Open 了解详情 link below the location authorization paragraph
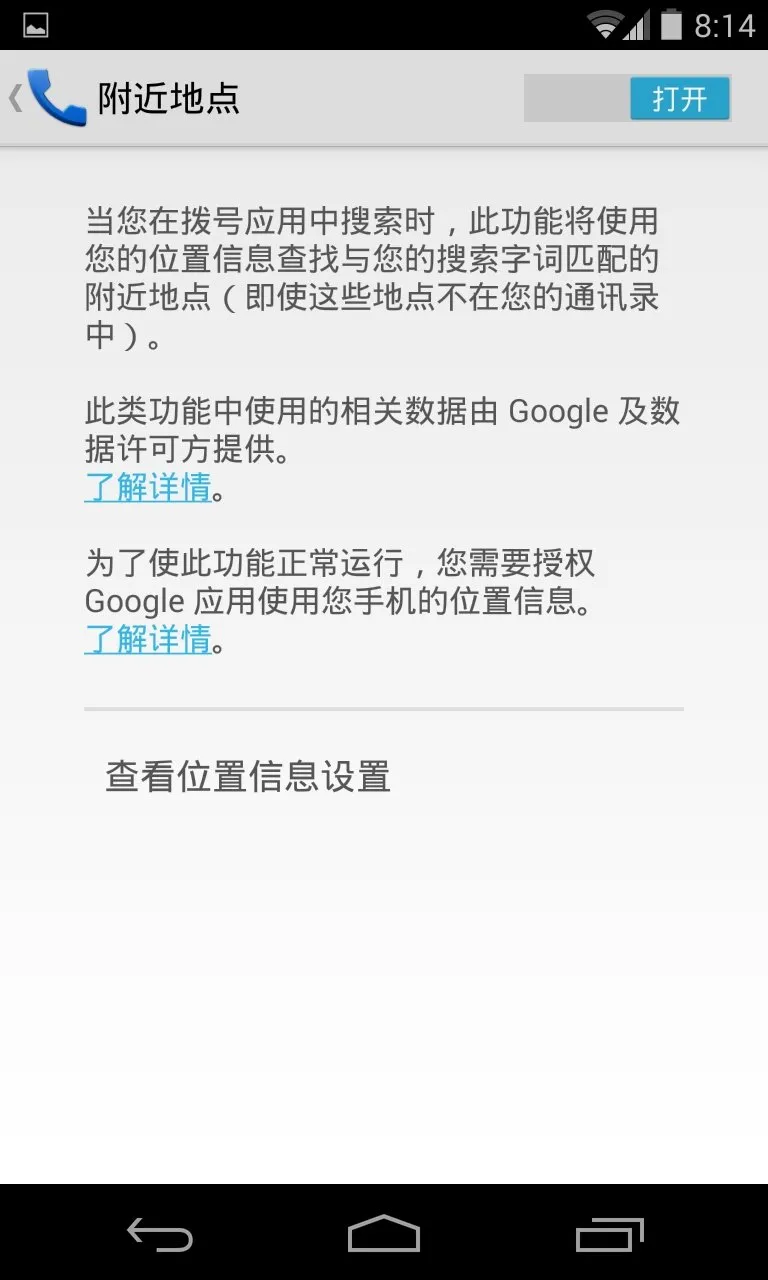 tap(148, 638)
